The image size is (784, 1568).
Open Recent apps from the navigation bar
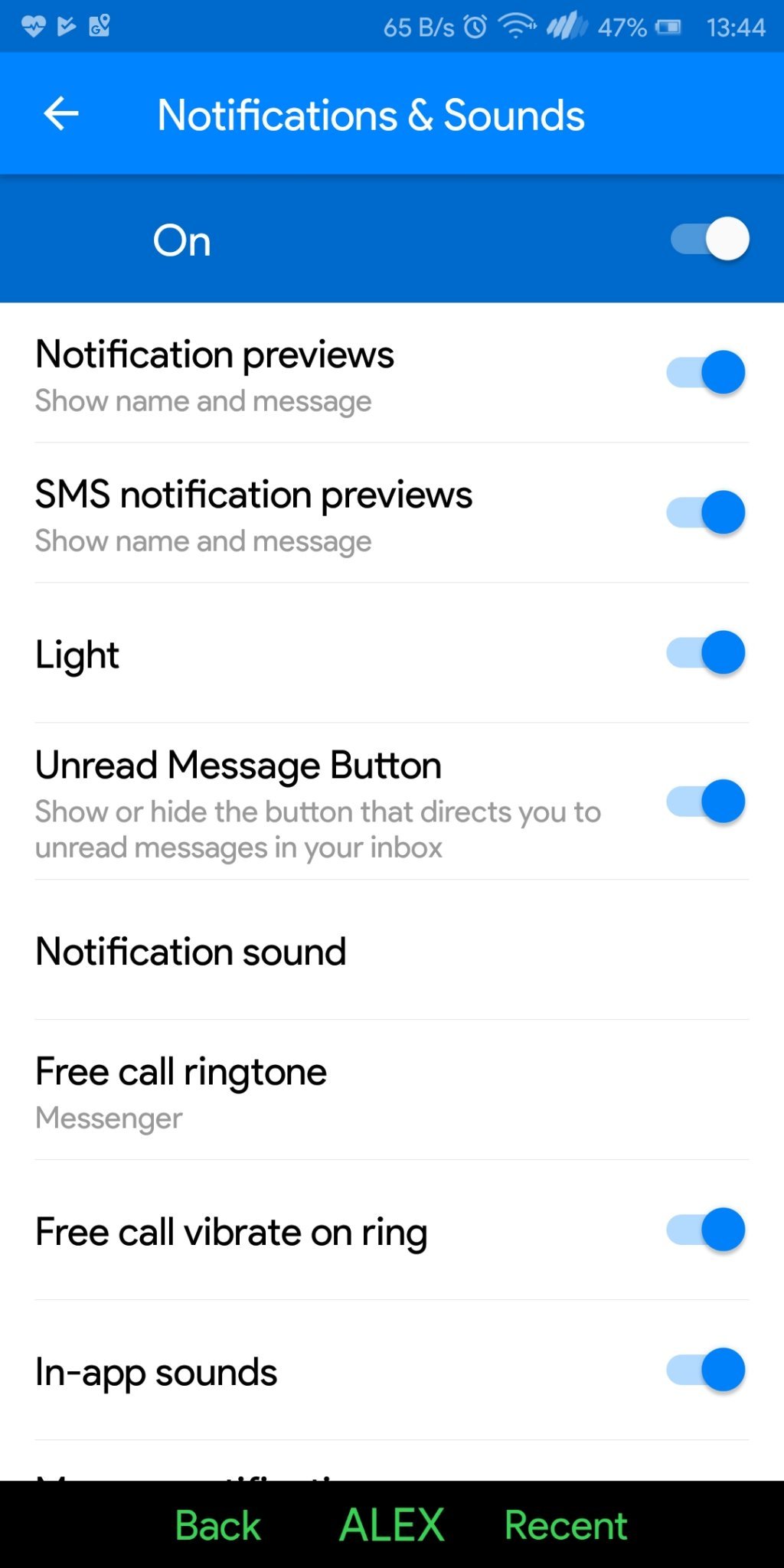tap(566, 1525)
